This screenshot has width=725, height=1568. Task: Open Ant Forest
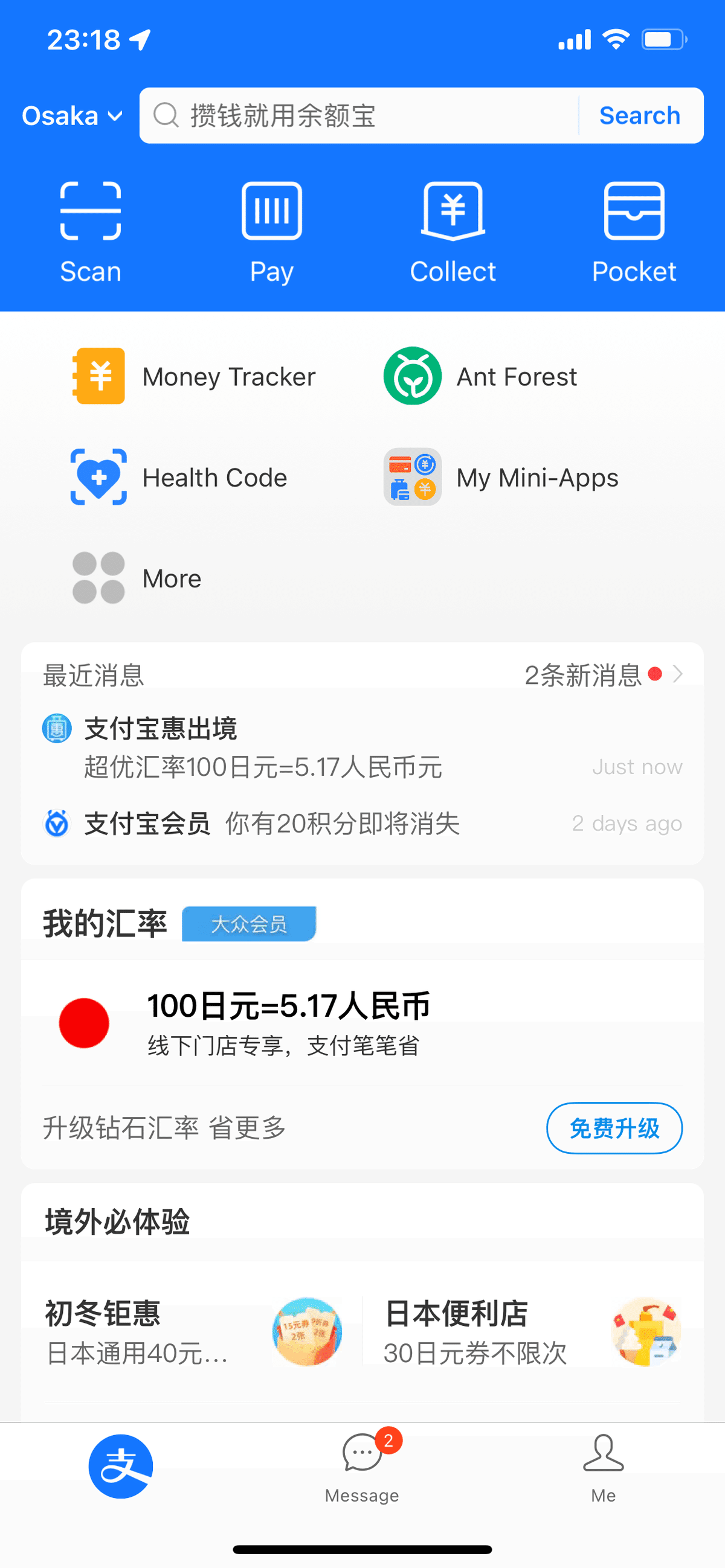(x=482, y=376)
